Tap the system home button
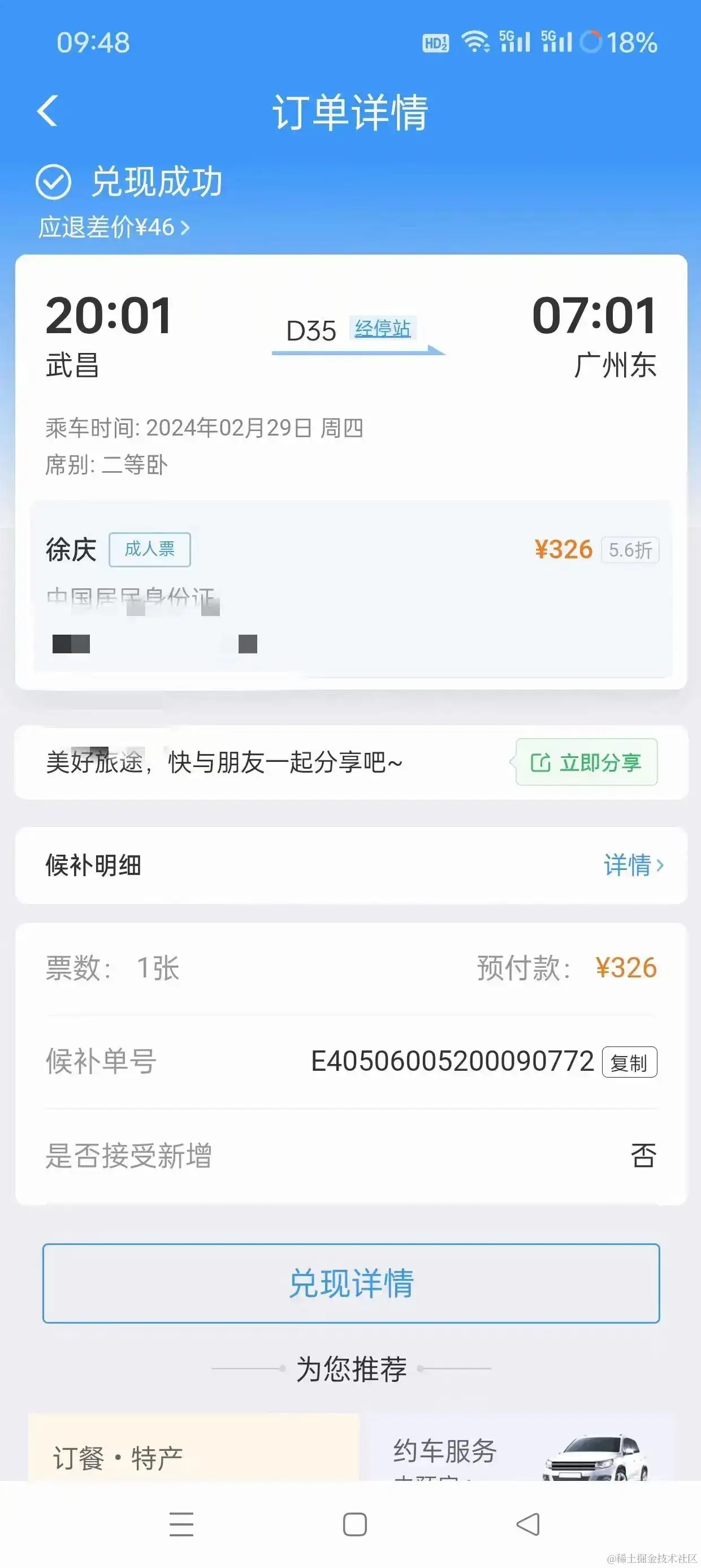 pyautogui.click(x=355, y=1525)
